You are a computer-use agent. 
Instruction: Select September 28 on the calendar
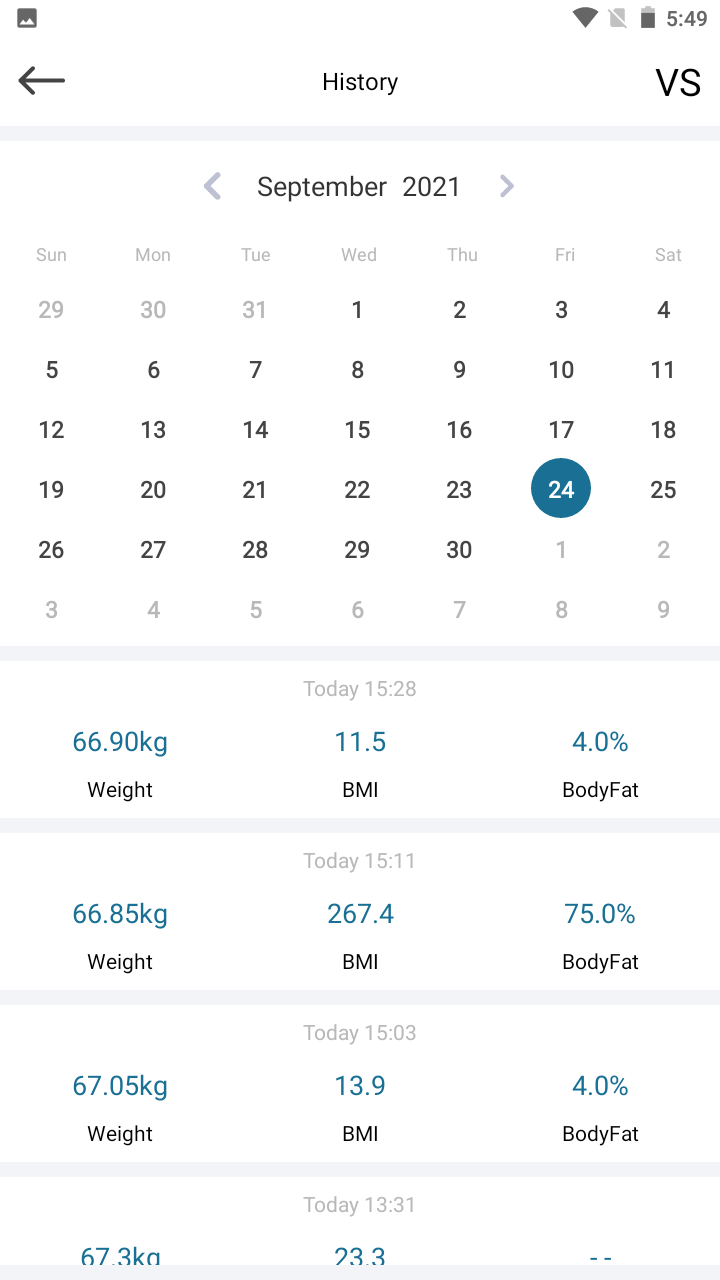pyautogui.click(x=255, y=550)
